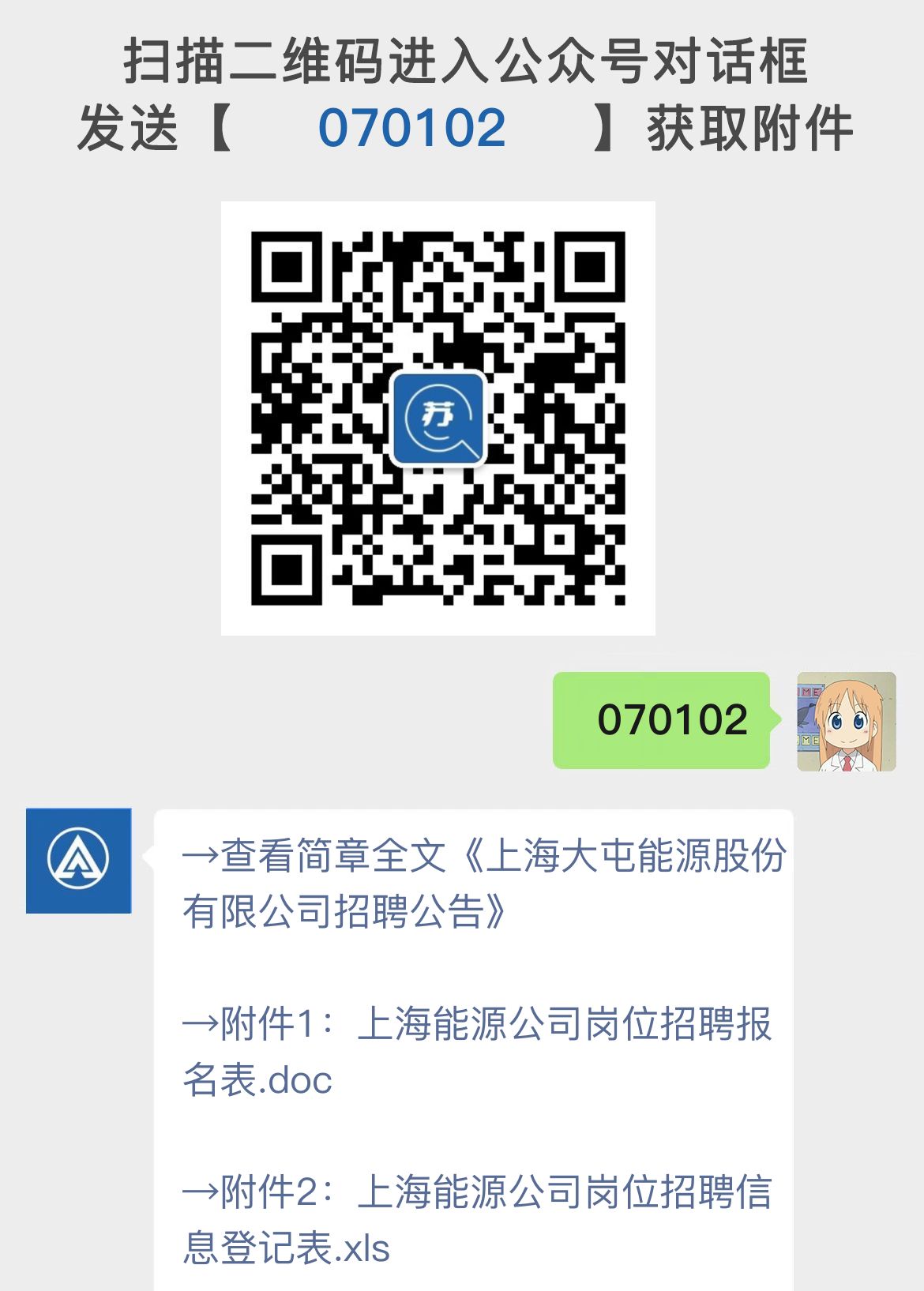Select the green 070102 chat bubble
Screen dimensions: 924x1291
coord(662,721)
